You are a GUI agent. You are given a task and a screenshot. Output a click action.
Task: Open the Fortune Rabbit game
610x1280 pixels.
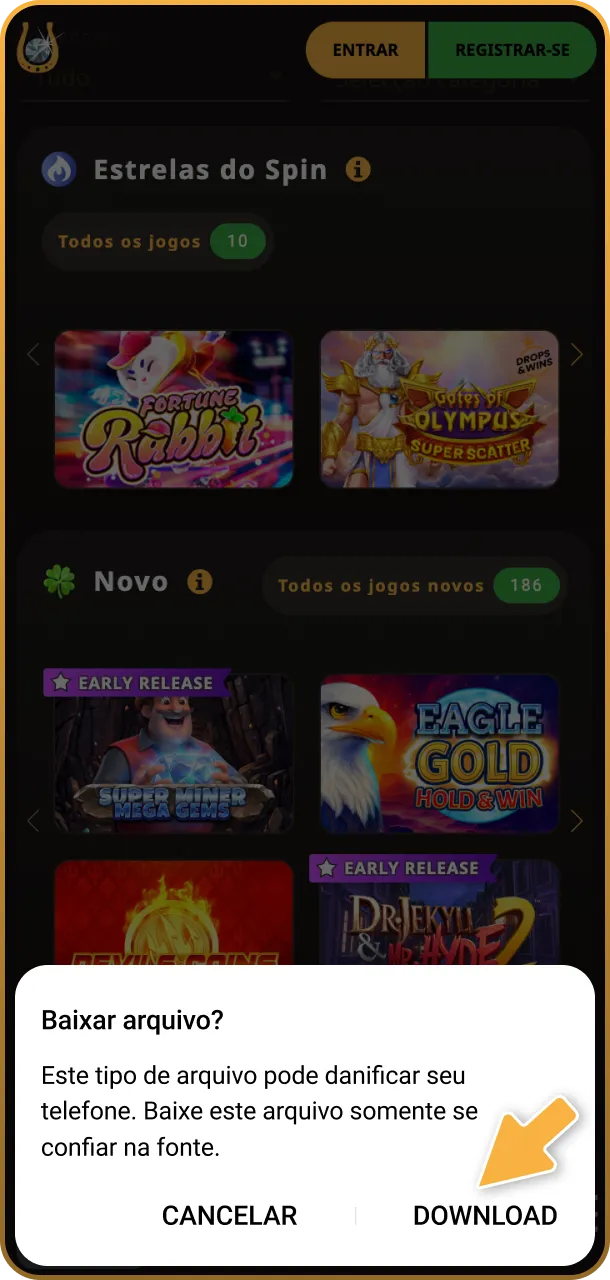click(x=174, y=409)
